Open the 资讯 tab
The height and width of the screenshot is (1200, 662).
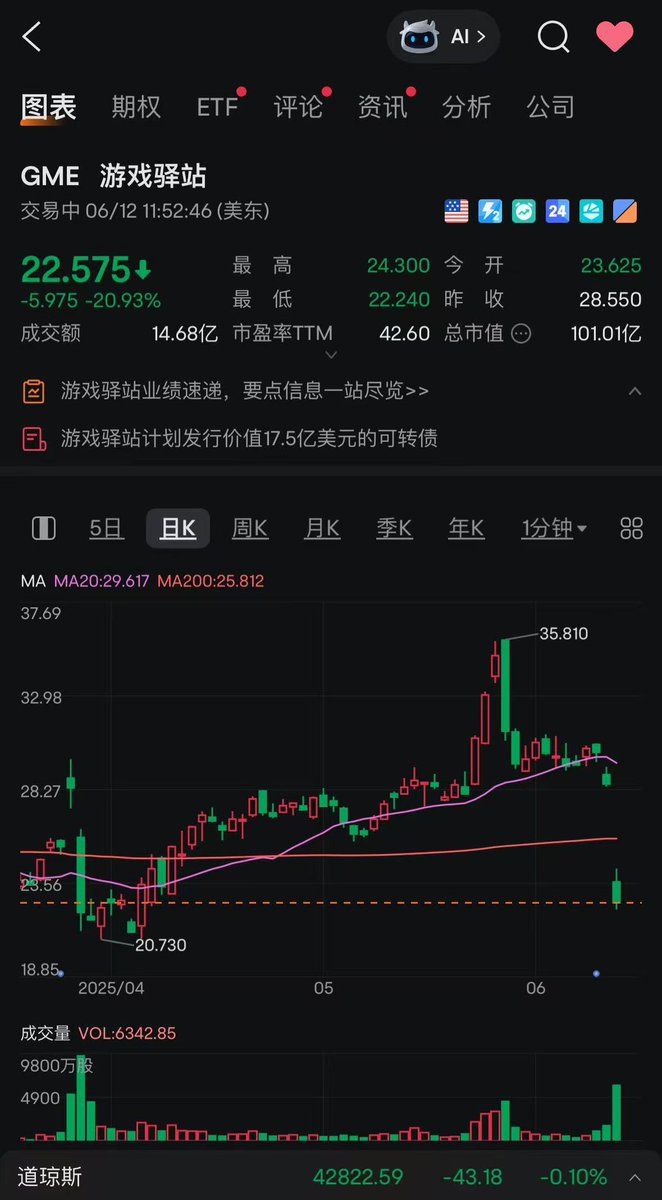point(383,107)
